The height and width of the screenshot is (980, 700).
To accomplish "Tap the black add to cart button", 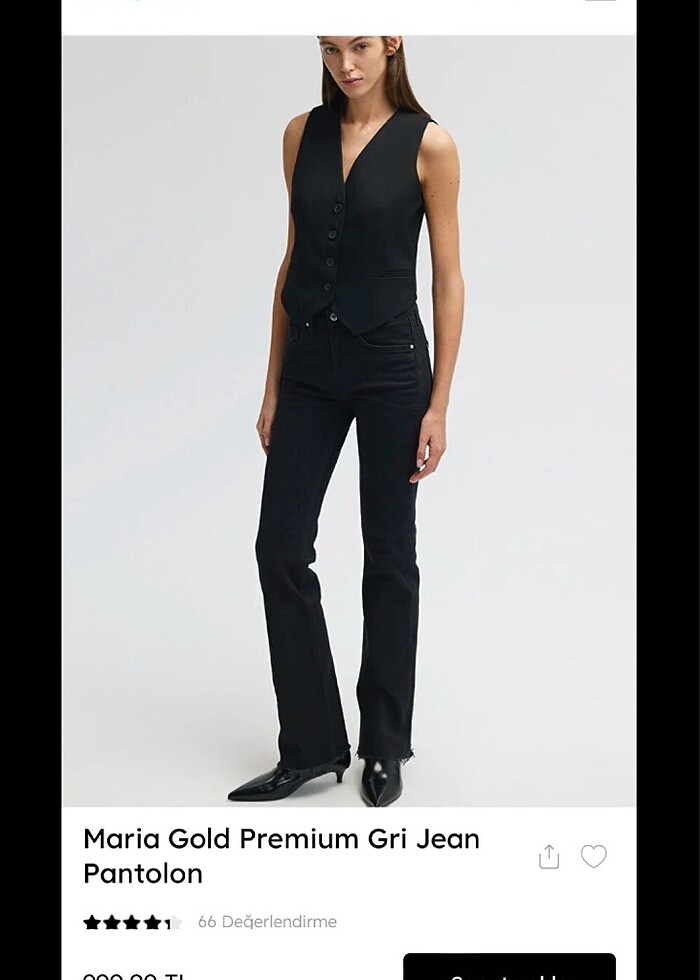I will pyautogui.click(x=509, y=968).
